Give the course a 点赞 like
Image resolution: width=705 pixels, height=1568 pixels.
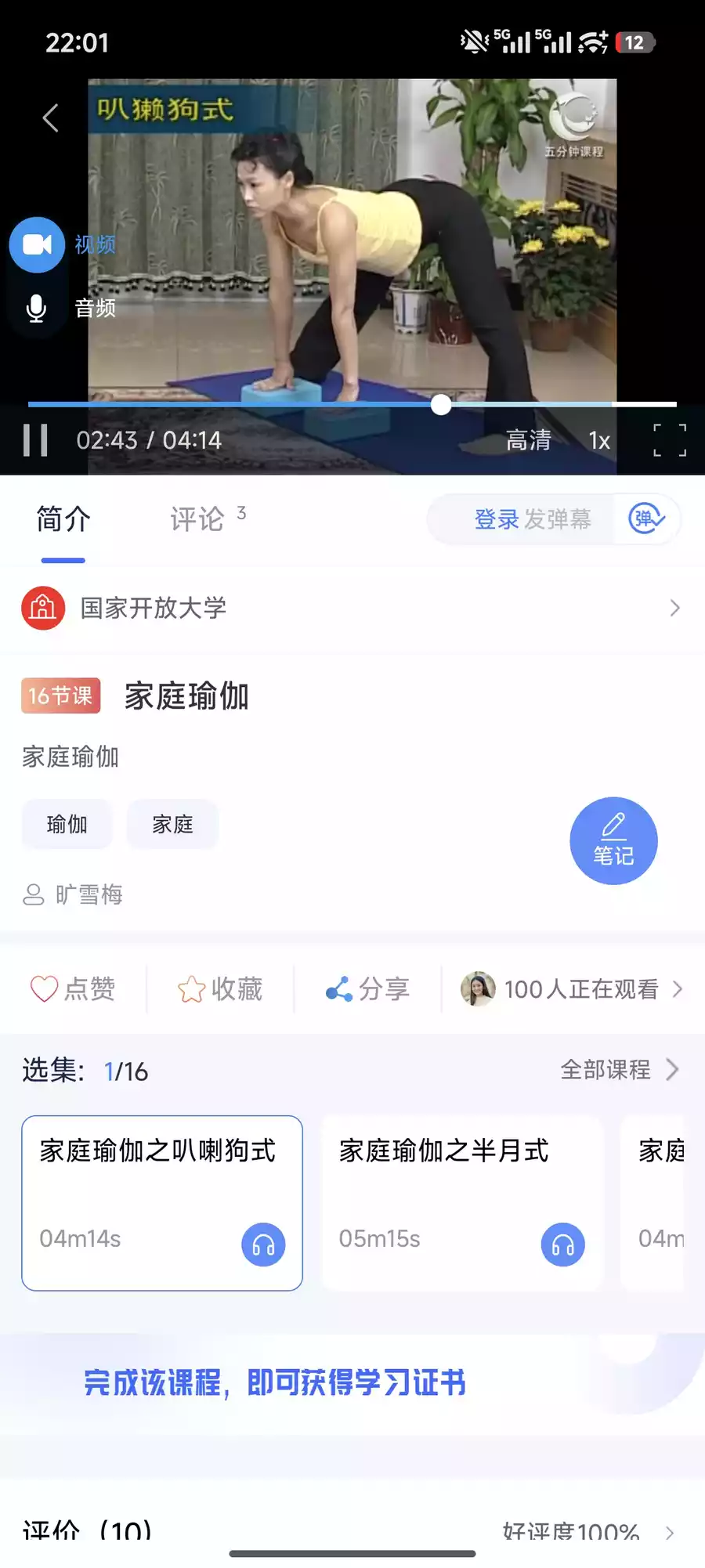[x=73, y=989]
